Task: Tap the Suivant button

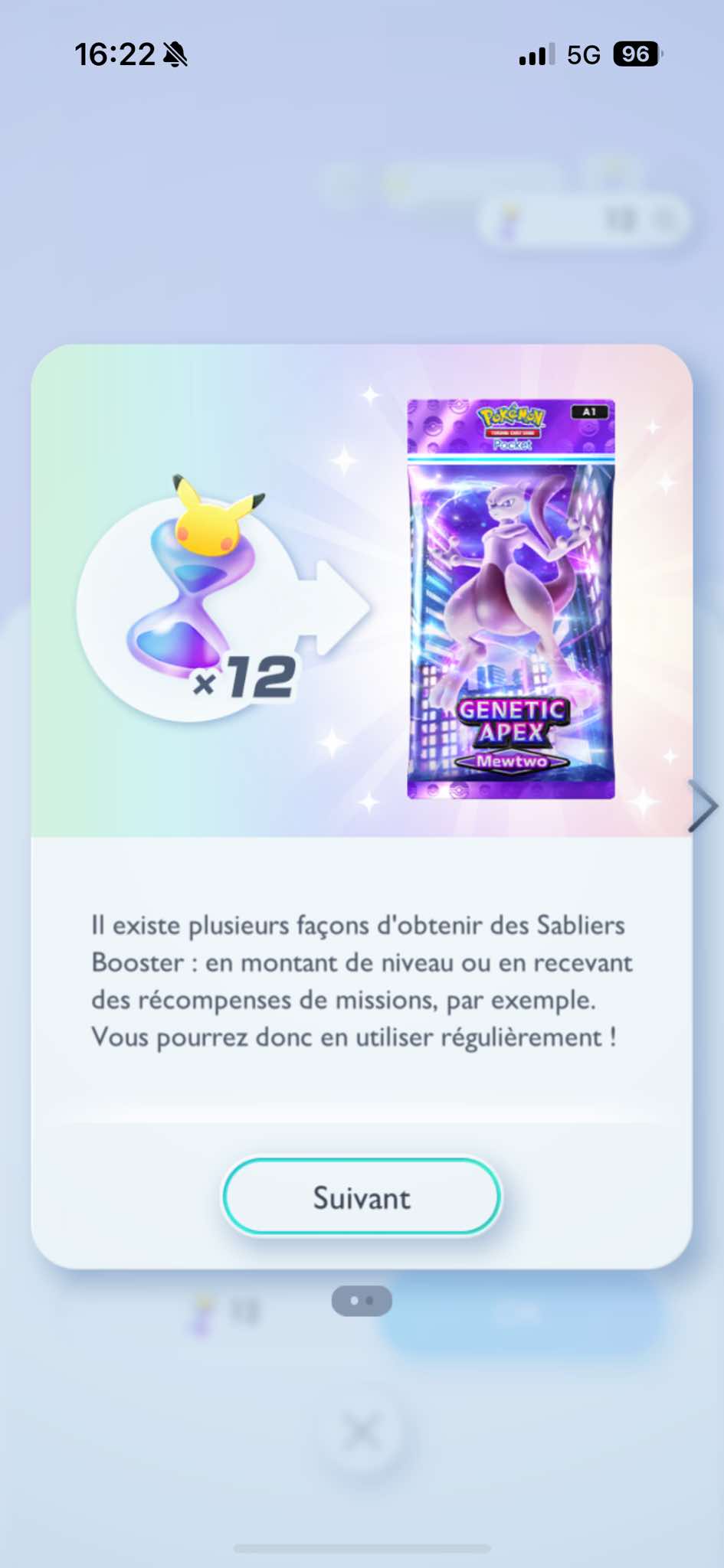Action: coord(362,1197)
